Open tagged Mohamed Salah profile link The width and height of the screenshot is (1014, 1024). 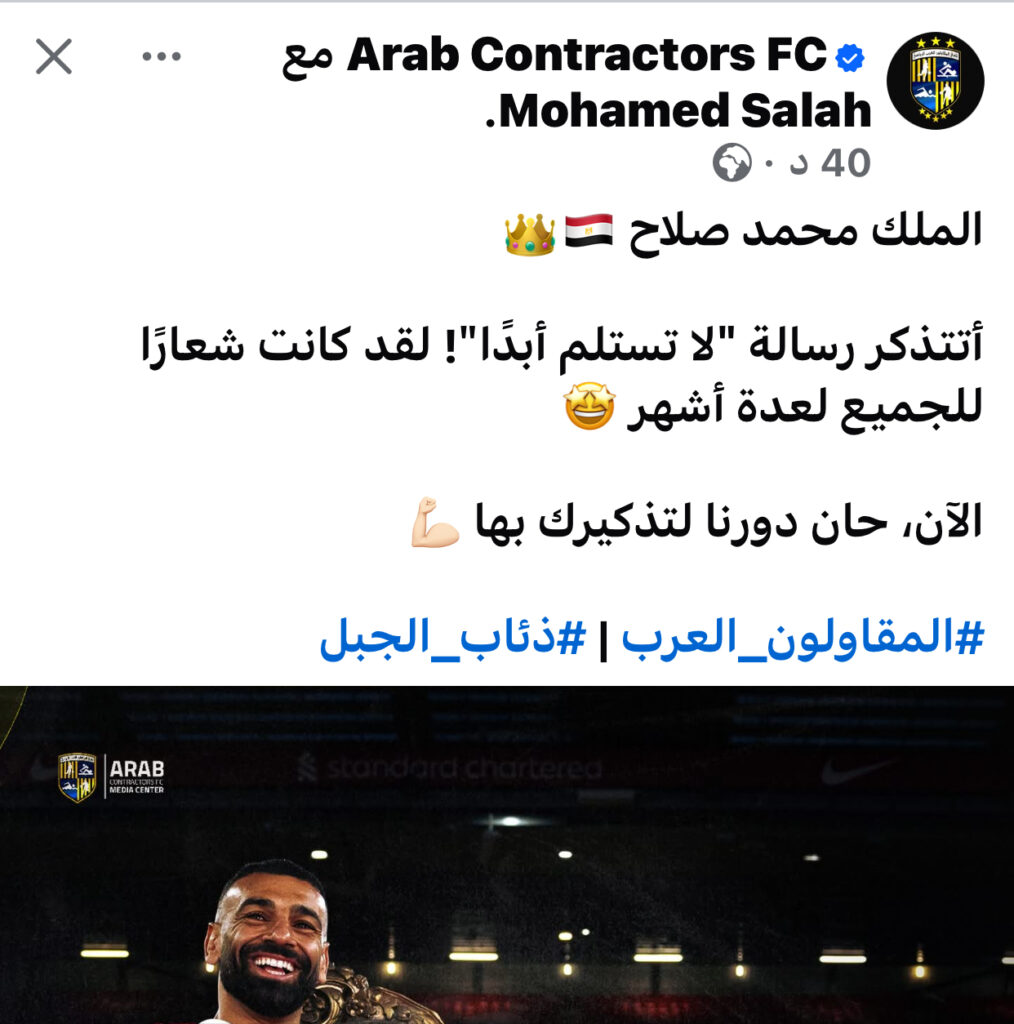coord(684,111)
